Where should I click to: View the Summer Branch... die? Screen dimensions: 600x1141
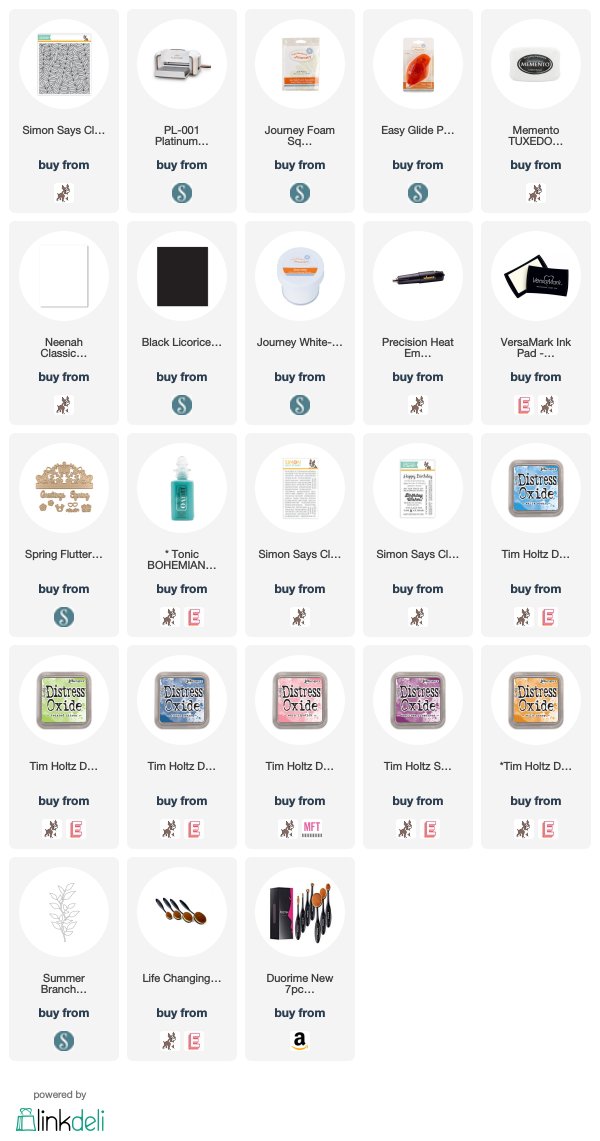pos(64,958)
